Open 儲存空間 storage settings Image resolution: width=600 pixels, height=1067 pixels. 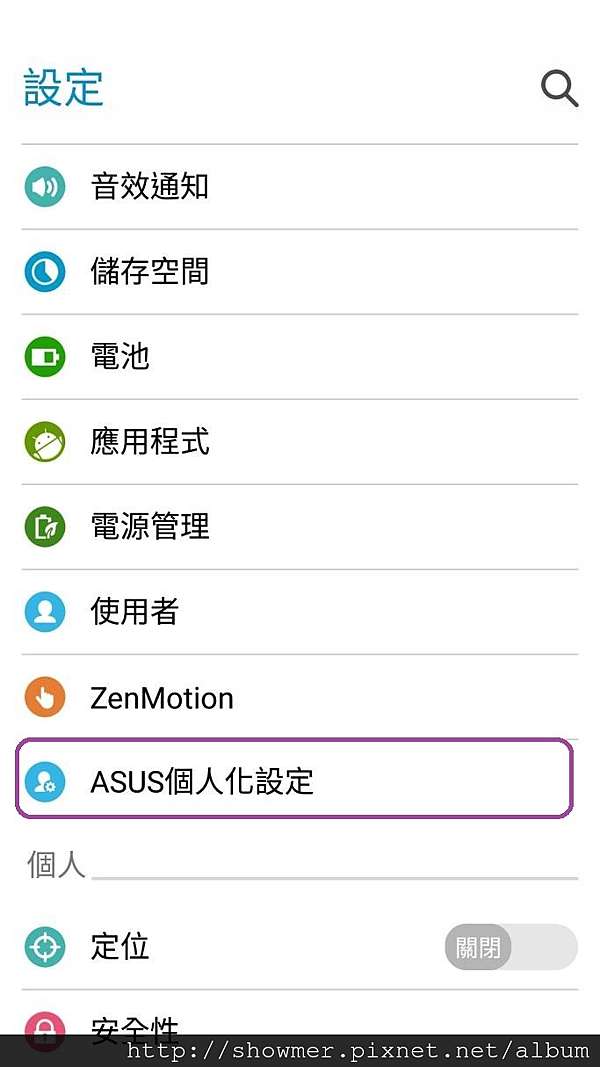coord(299,272)
